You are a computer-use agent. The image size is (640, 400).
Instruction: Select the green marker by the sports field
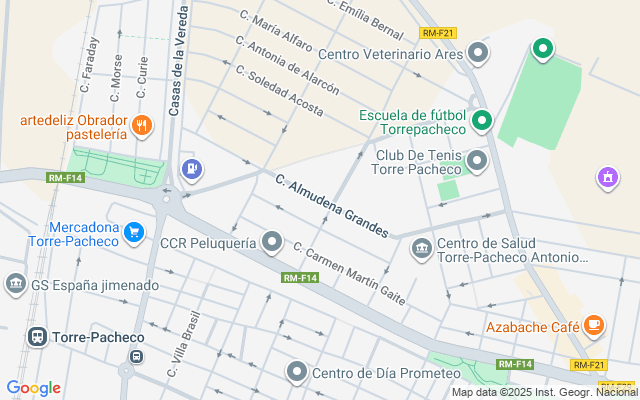543,47
